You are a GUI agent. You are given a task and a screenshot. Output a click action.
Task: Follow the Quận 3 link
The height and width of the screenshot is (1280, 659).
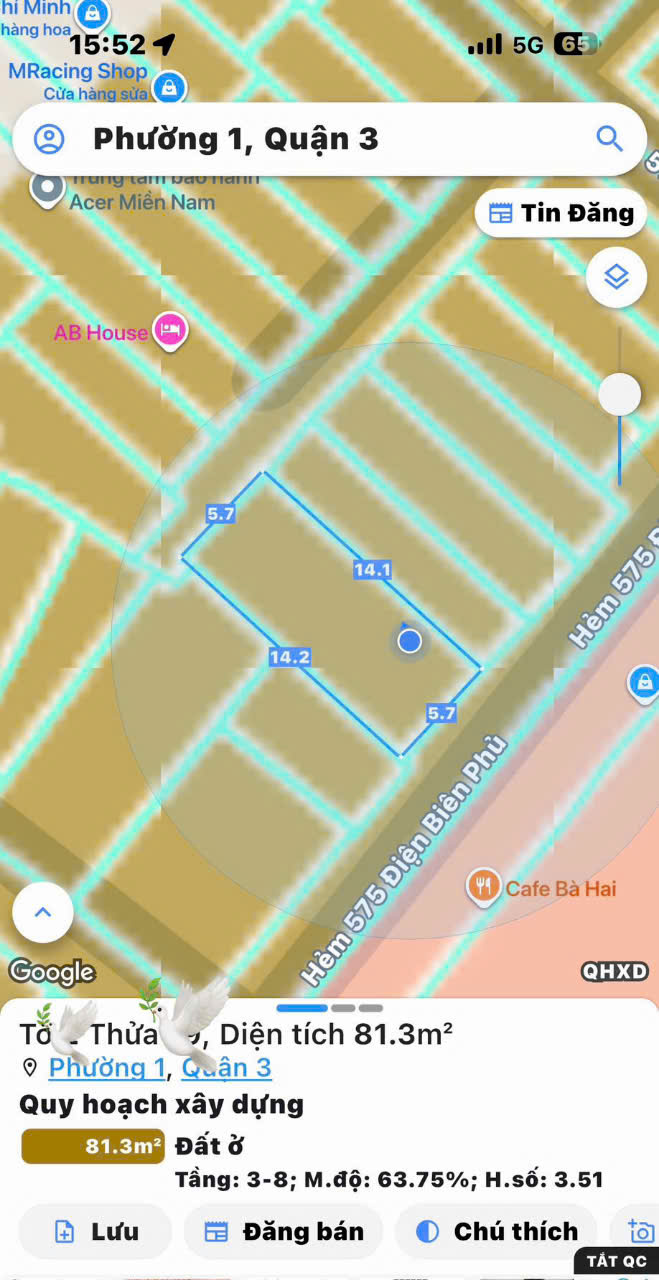227,1068
